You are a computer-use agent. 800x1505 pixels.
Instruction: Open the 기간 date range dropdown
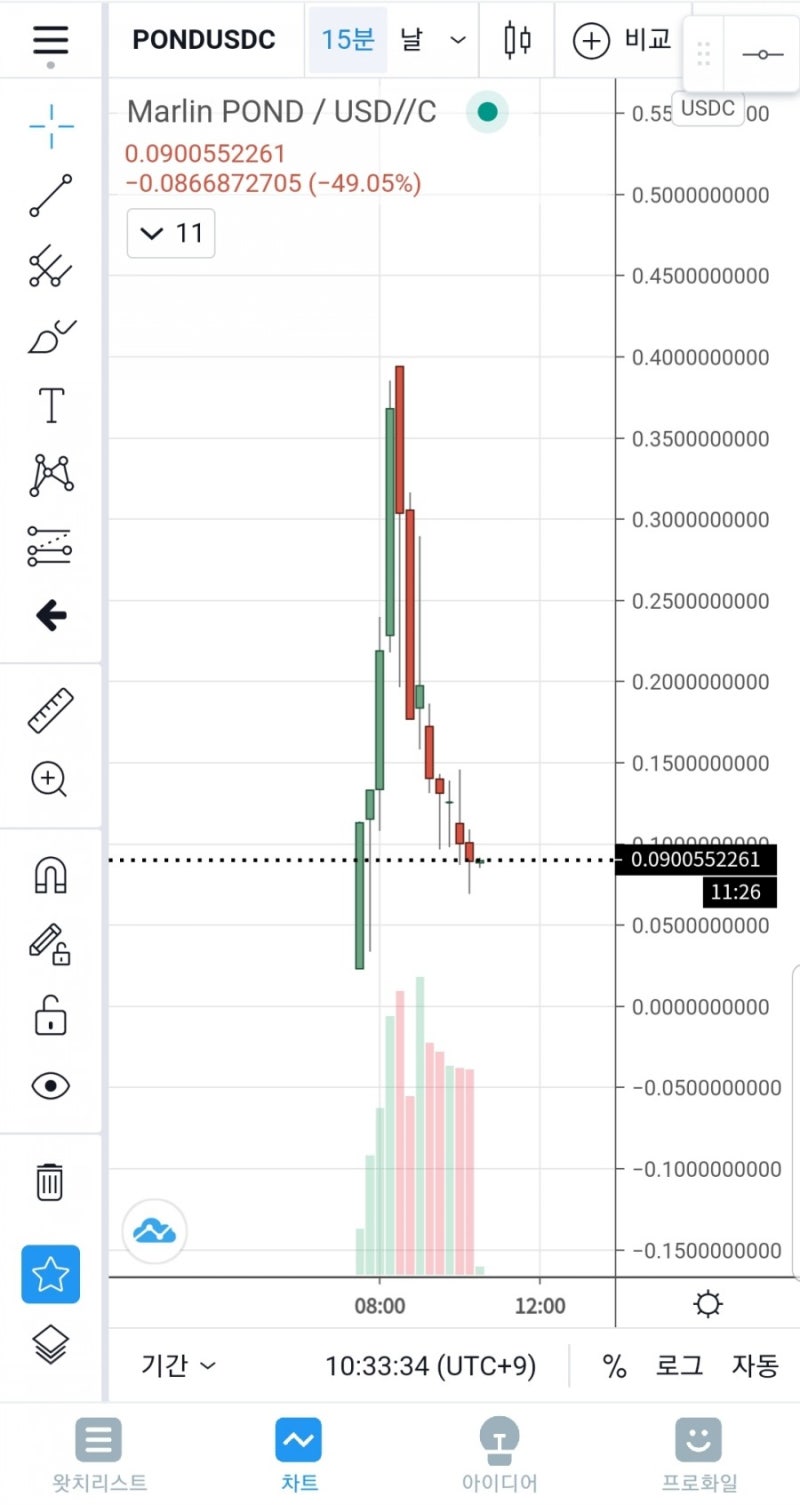tap(178, 1365)
